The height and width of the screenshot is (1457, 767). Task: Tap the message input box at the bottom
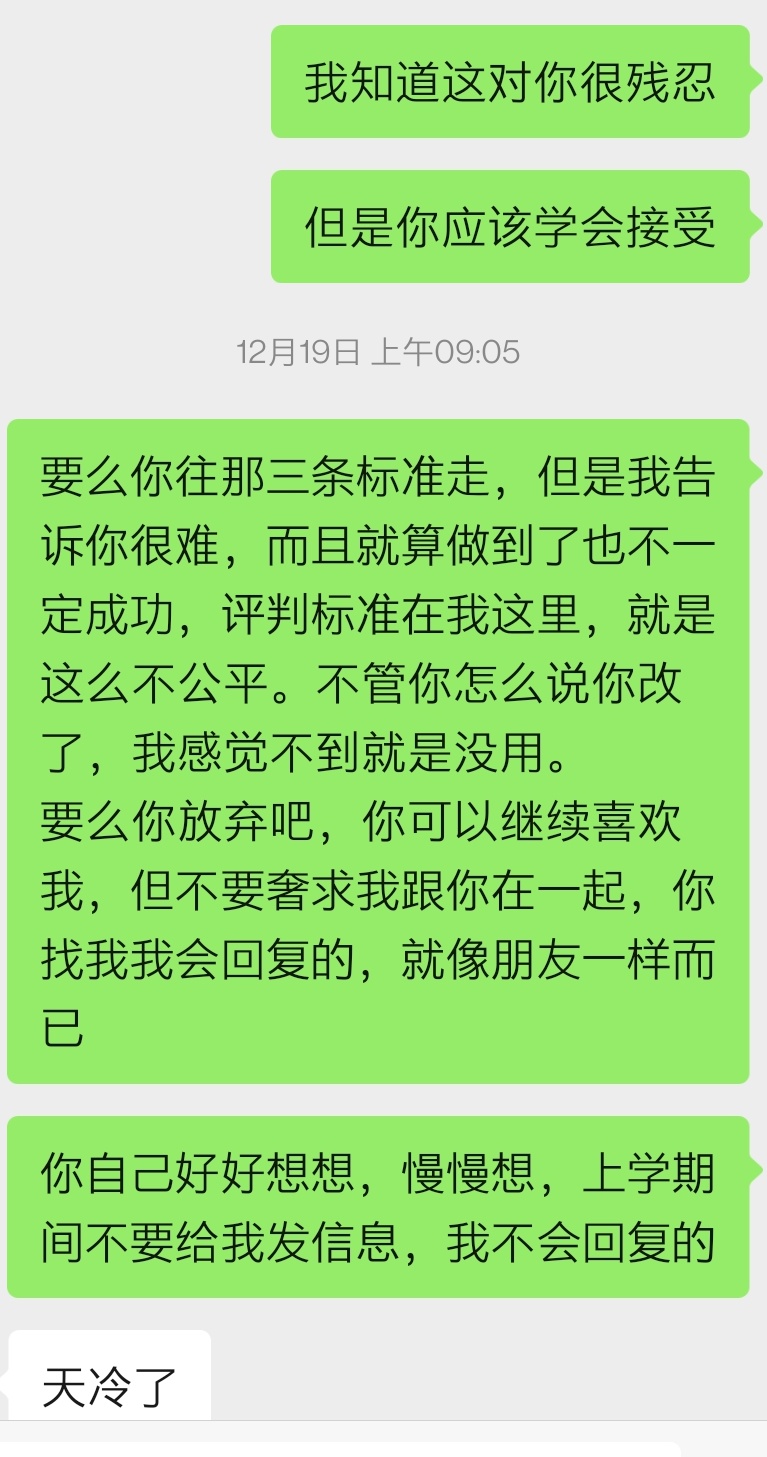point(340,1448)
